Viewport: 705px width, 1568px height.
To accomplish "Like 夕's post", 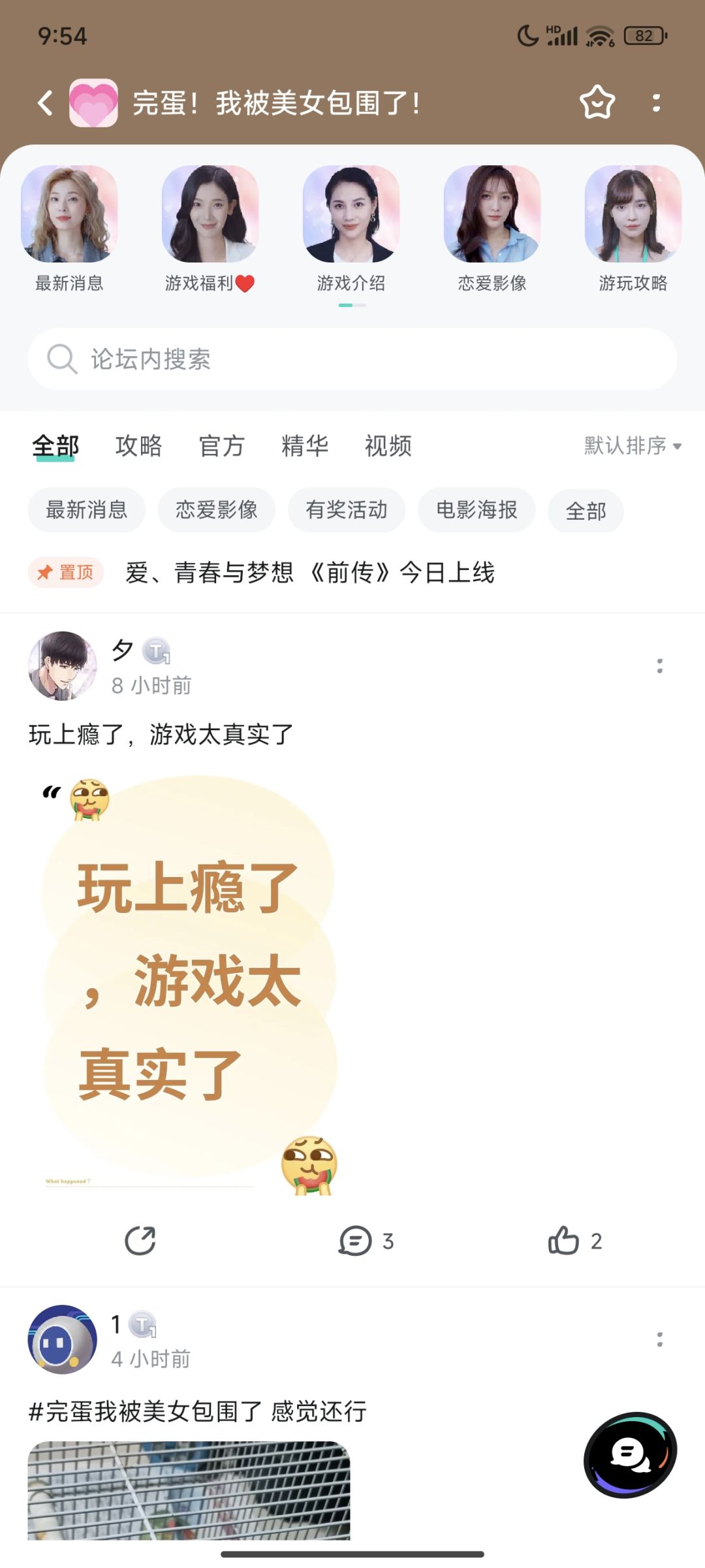I will coord(574,1241).
